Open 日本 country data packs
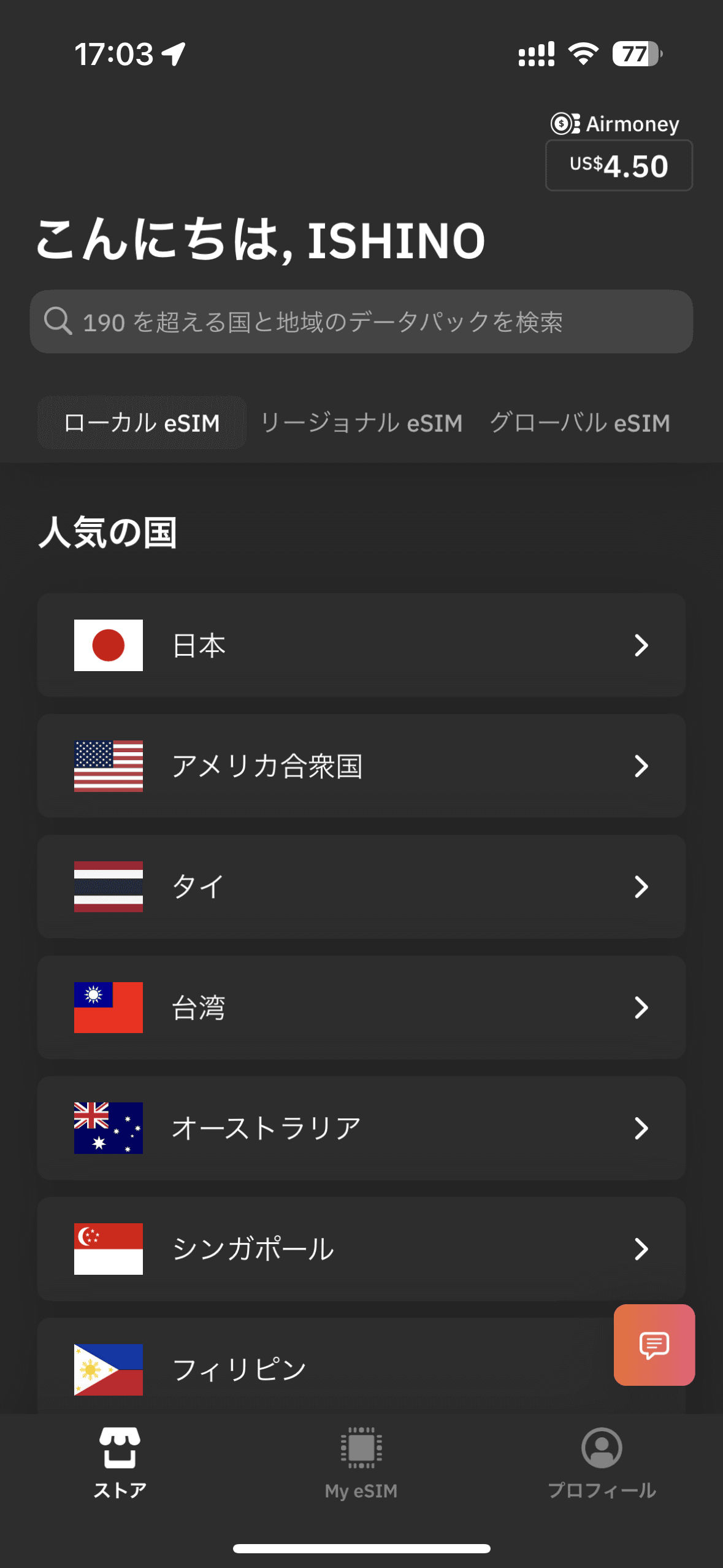The height and width of the screenshot is (1568, 723). 362,645
